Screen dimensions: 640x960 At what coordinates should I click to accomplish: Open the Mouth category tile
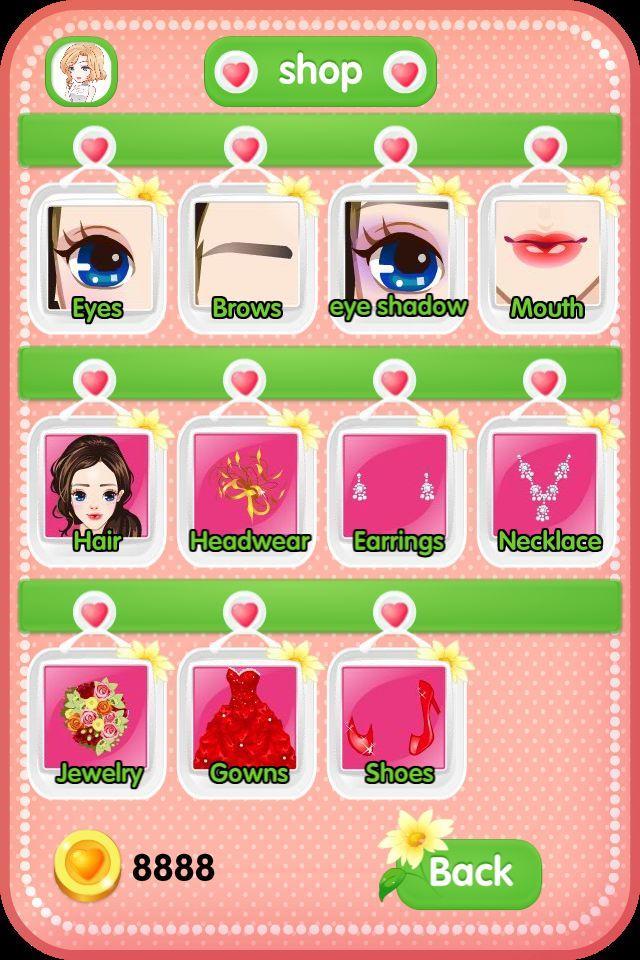point(546,257)
